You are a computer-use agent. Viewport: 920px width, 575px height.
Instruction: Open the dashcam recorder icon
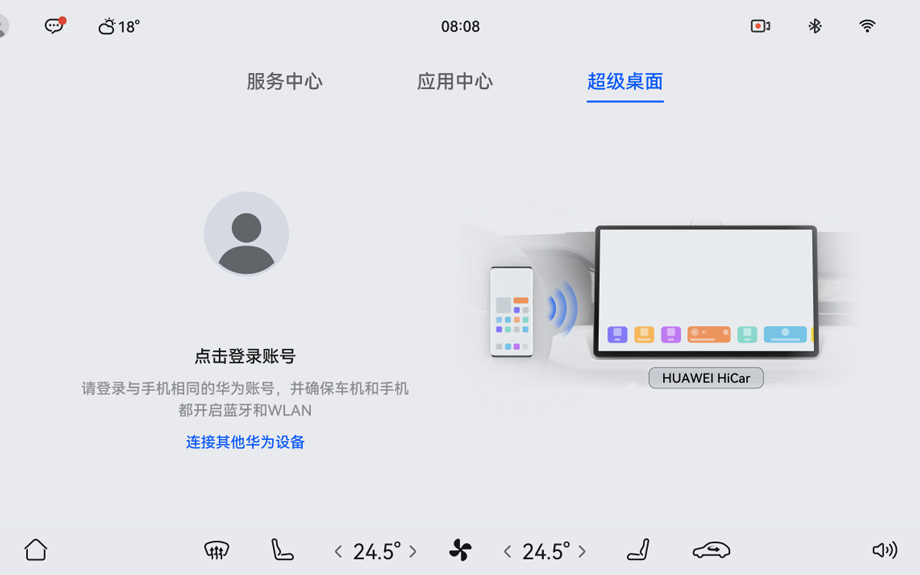(x=760, y=26)
